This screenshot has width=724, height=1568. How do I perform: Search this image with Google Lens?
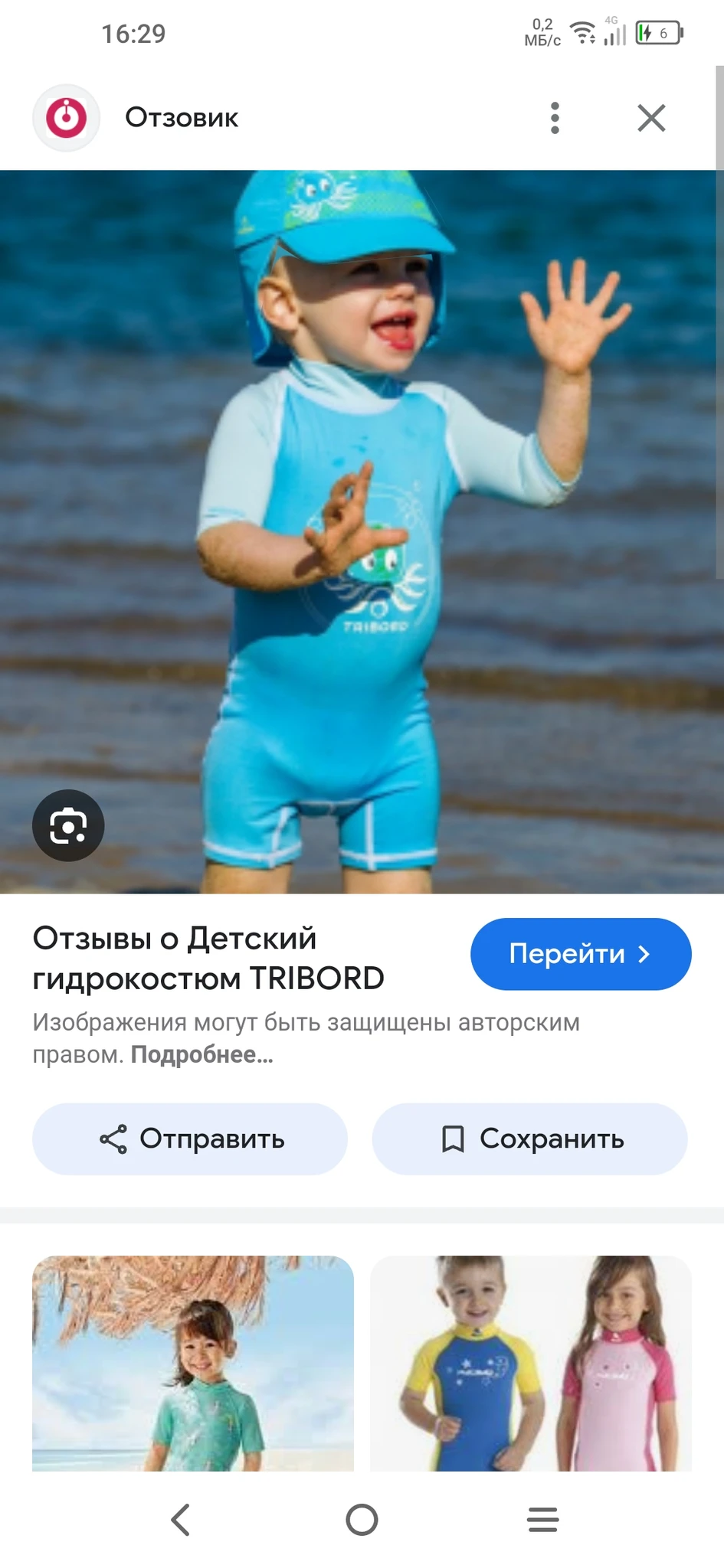click(68, 825)
